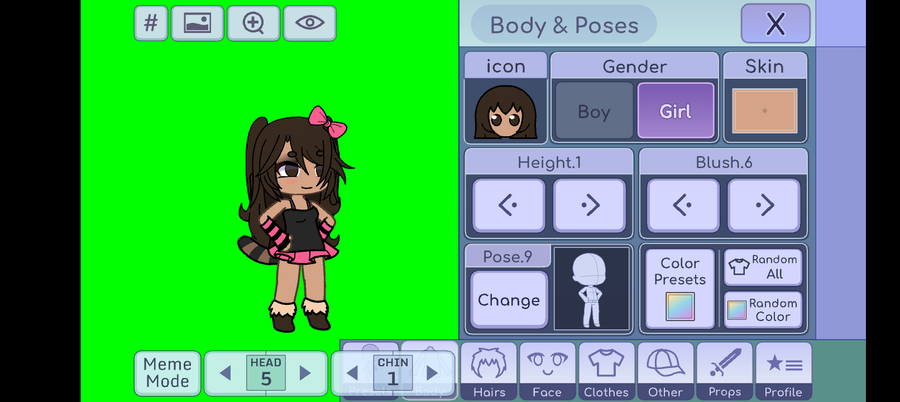Screen dimensions: 900x402
Task: Open the Skin color swatch
Action: (x=765, y=111)
